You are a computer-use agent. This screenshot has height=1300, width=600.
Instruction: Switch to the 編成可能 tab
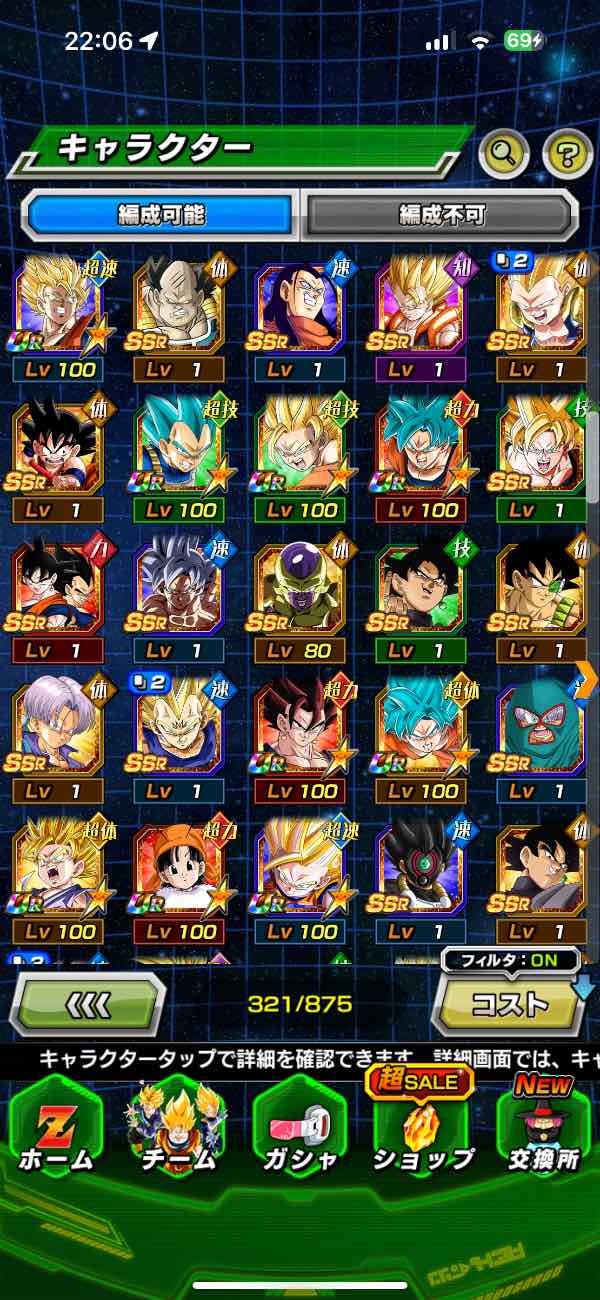coord(161,214)
